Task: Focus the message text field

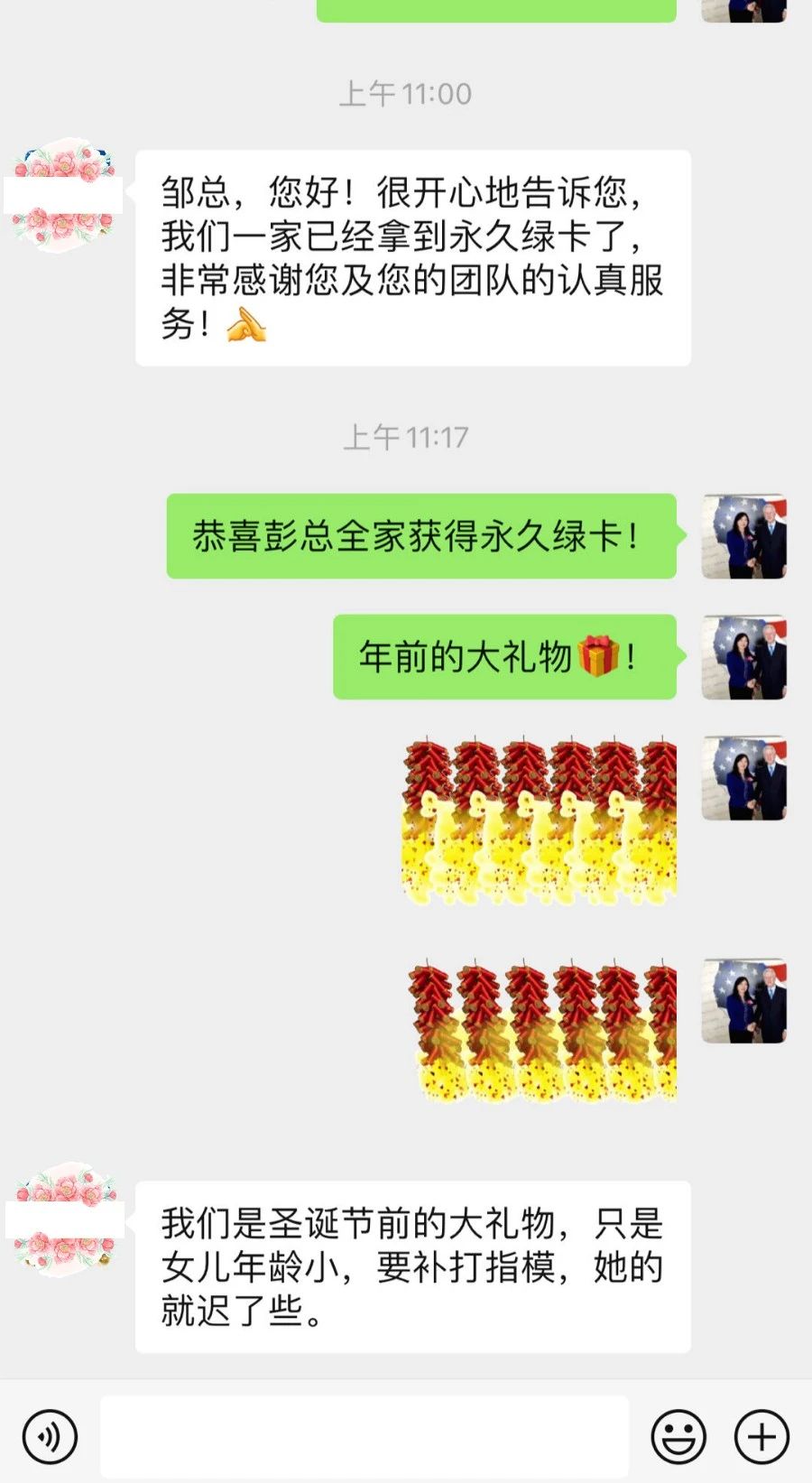Action: pos(364,1436)
